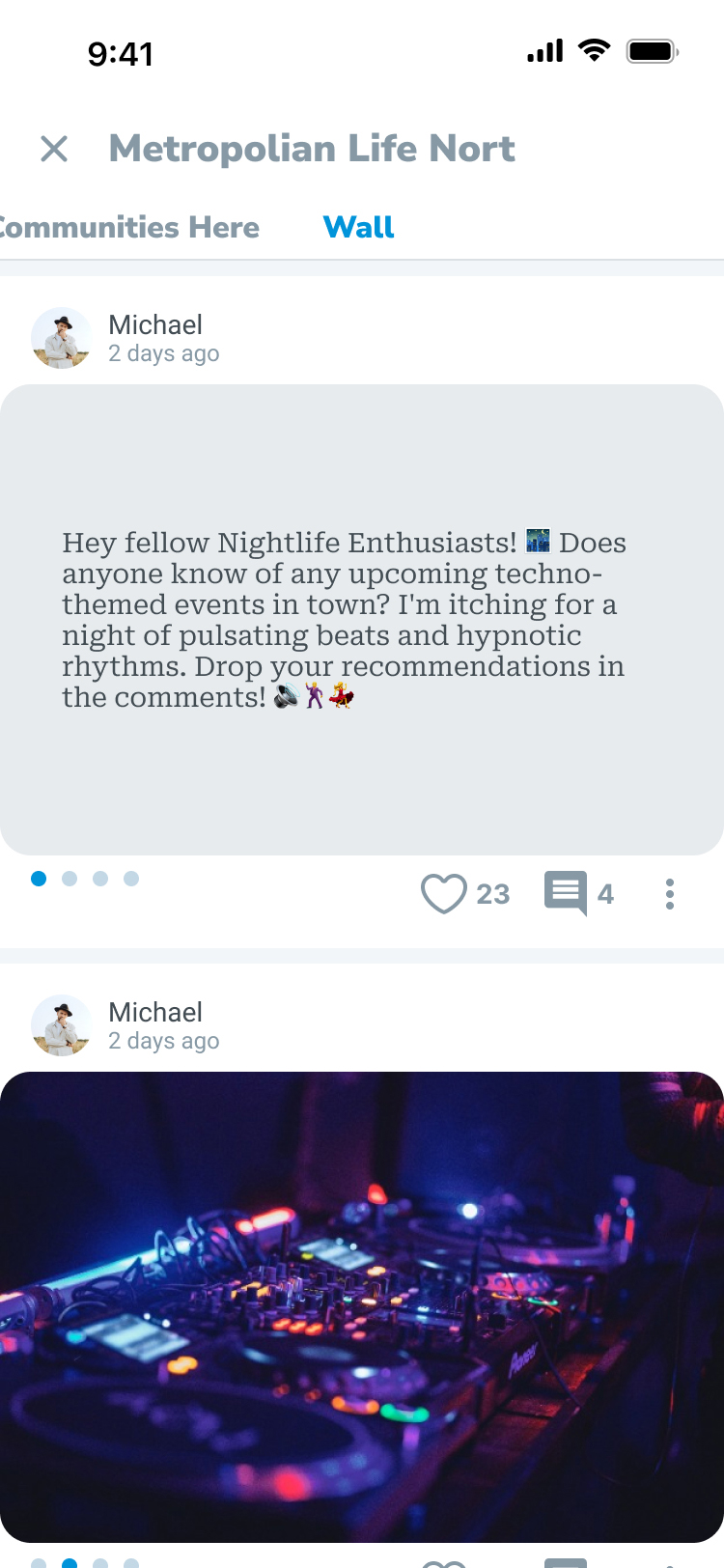The image size is (724, 1568).
Task: Like Michael's techno events text post
Action: coord(444,894)
